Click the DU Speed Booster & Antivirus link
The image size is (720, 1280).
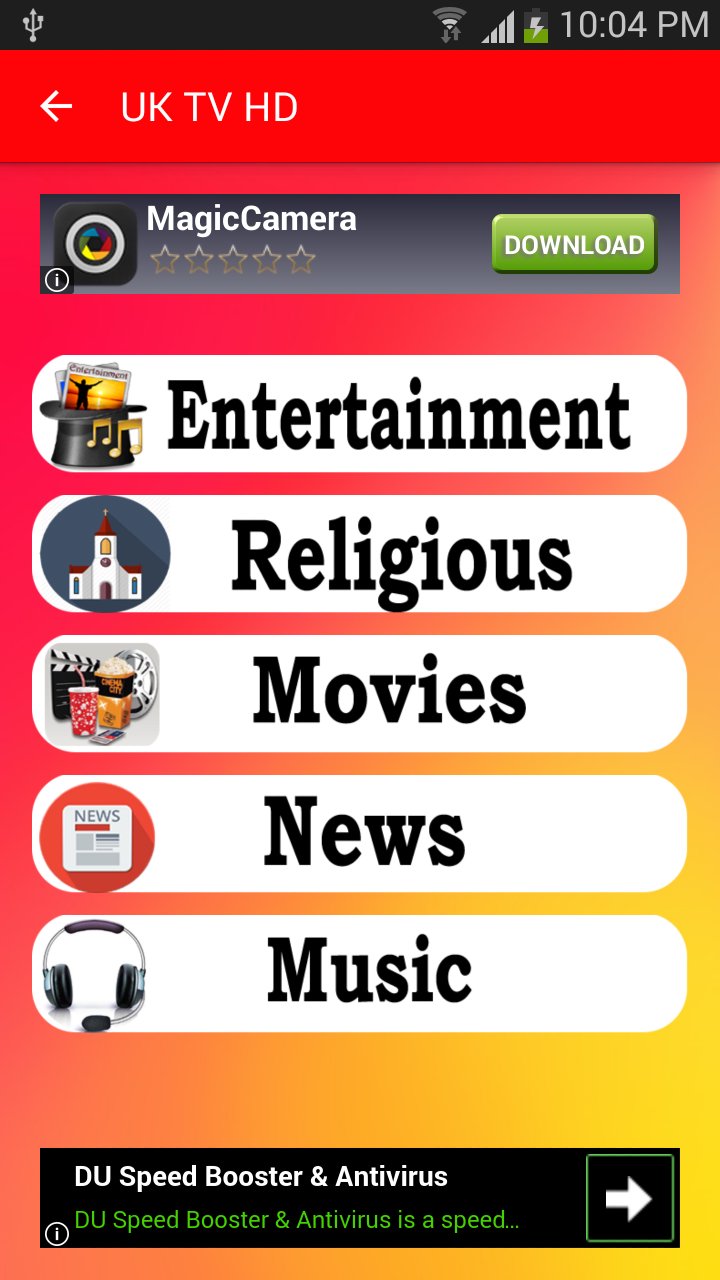point(260,1177)
